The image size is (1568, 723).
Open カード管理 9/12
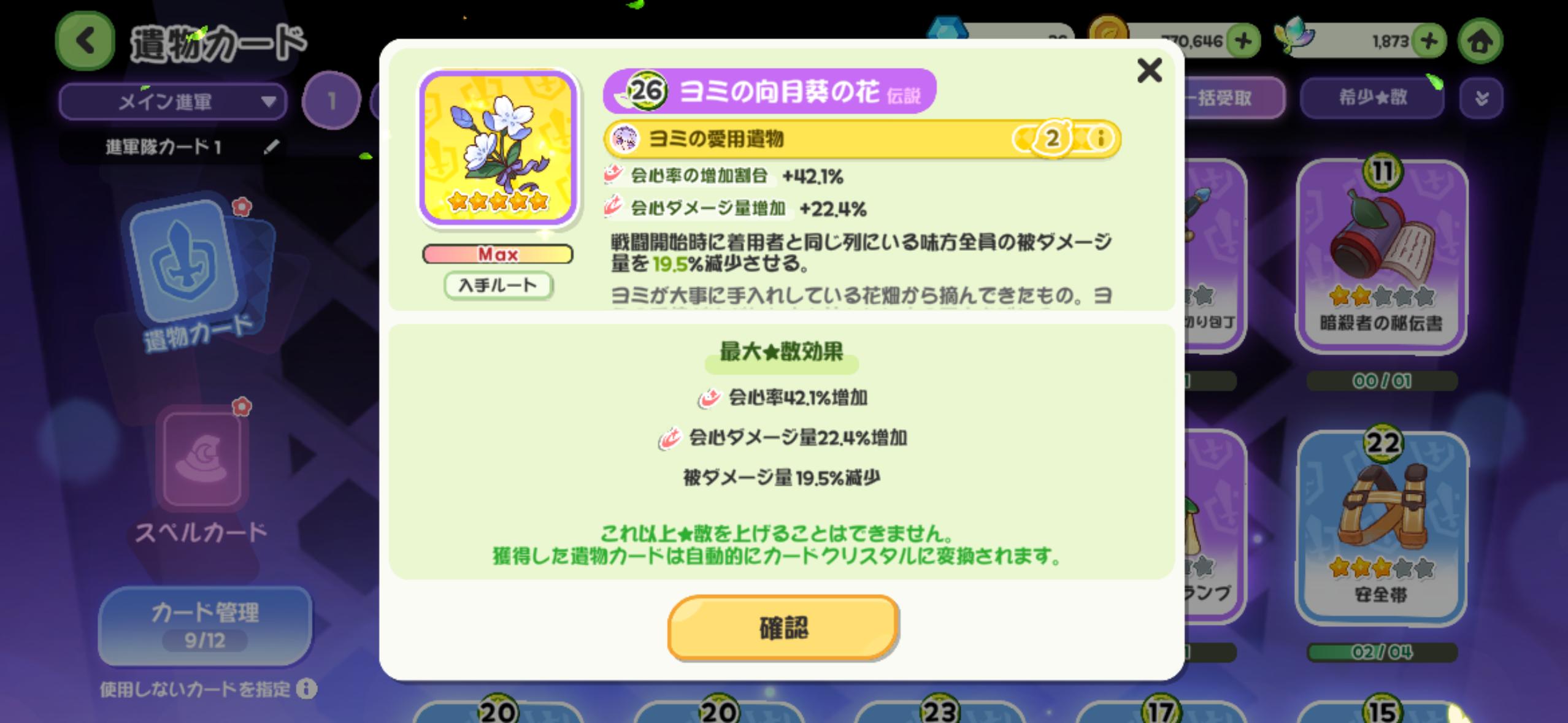click(x=205, y=624)
